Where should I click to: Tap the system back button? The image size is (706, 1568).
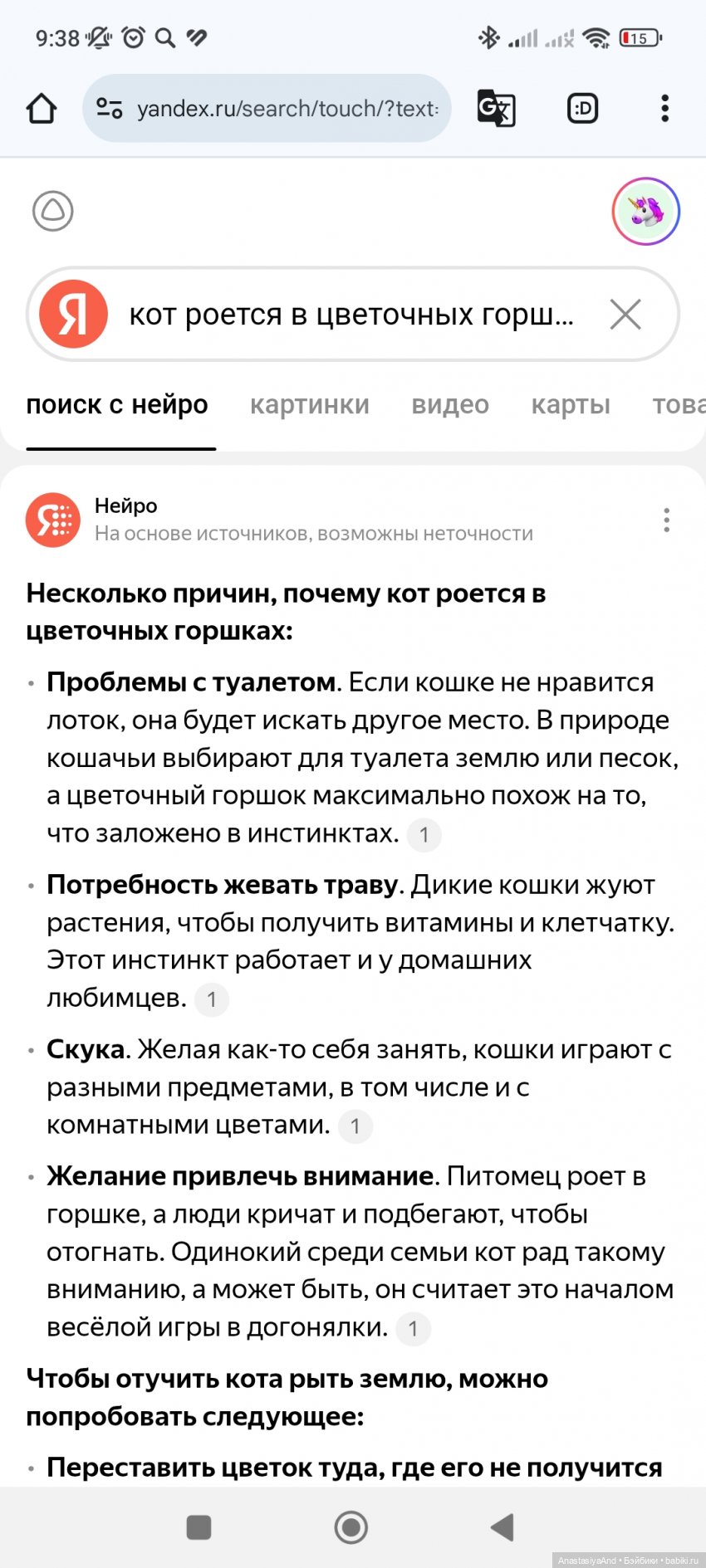click(503, 1526)
